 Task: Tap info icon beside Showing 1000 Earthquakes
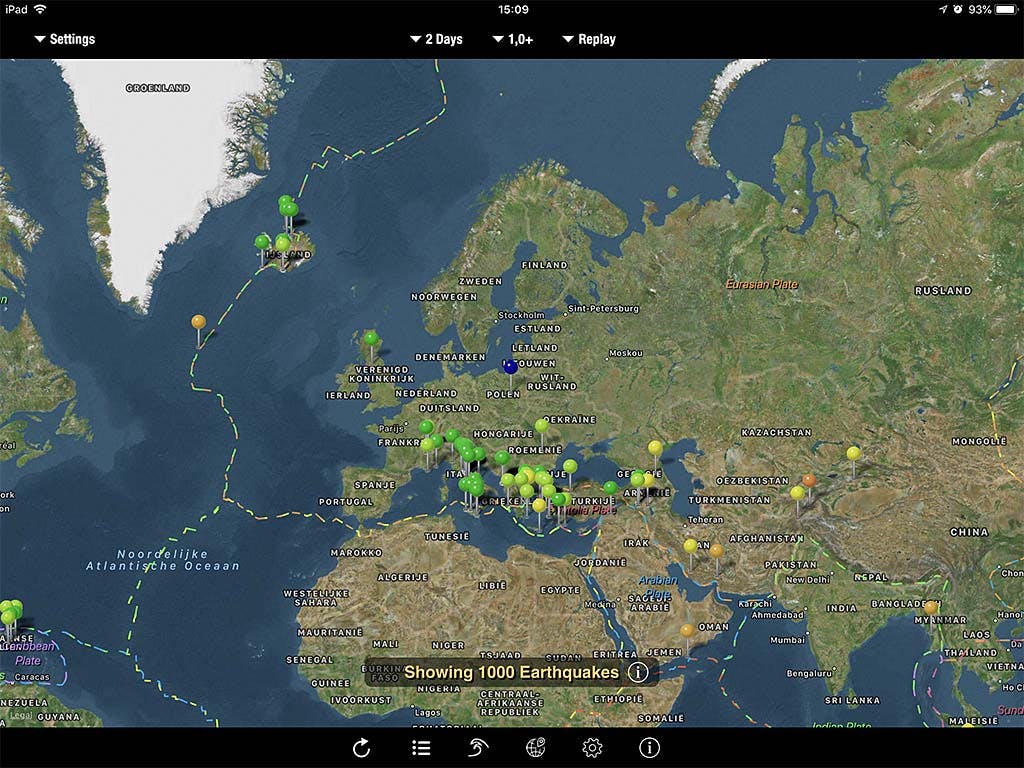tap(638, 672)
